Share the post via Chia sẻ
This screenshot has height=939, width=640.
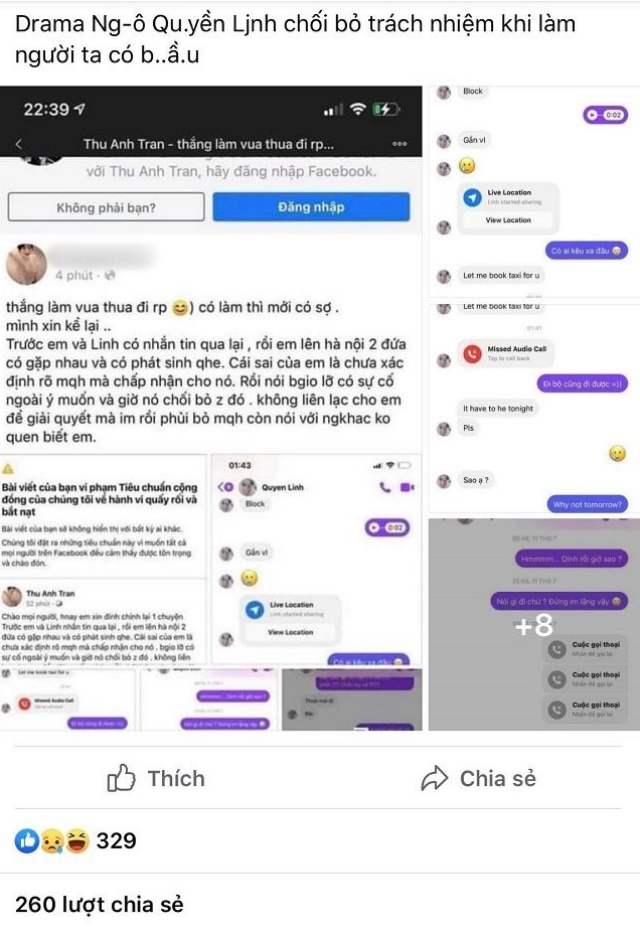click(x=478, y=778)
